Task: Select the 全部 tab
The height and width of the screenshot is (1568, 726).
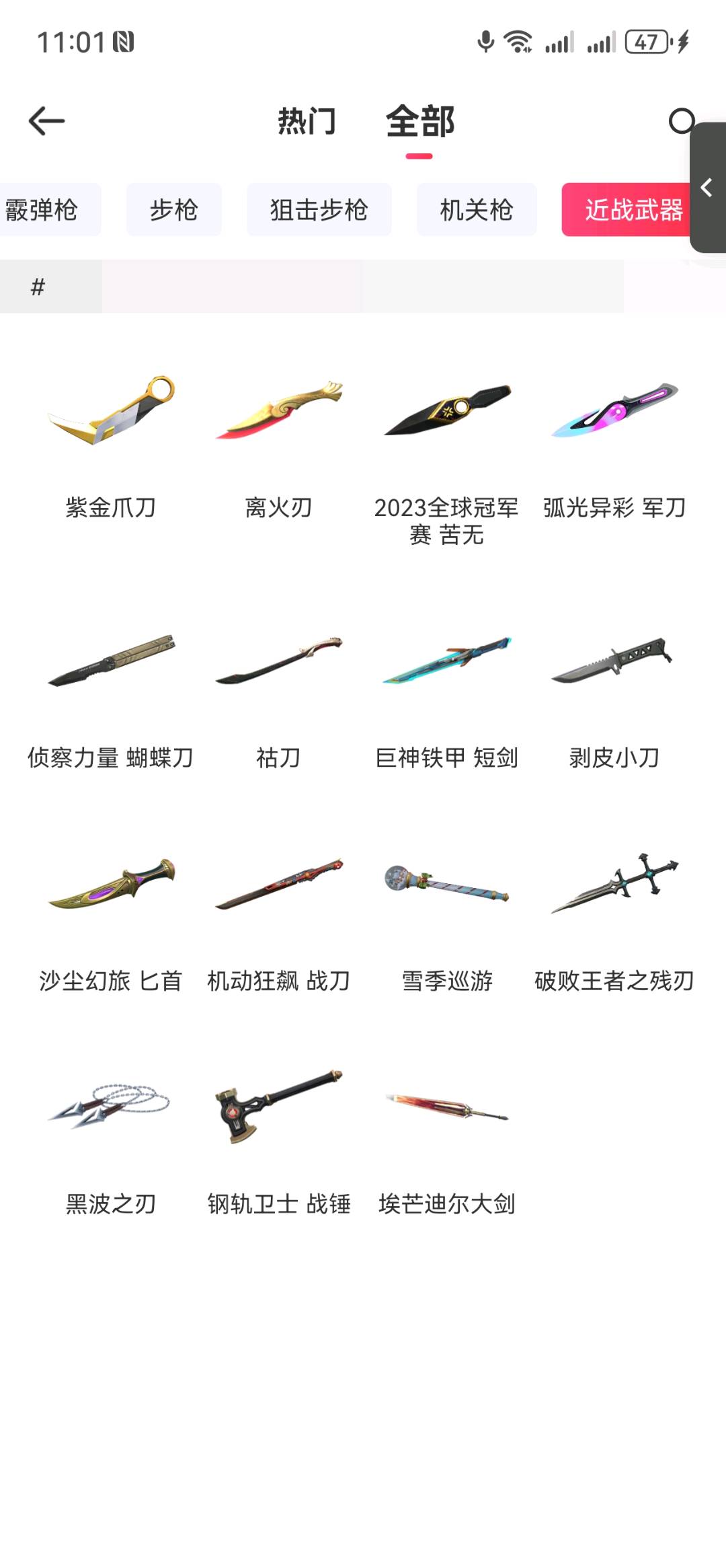Action: click(419, 122)
